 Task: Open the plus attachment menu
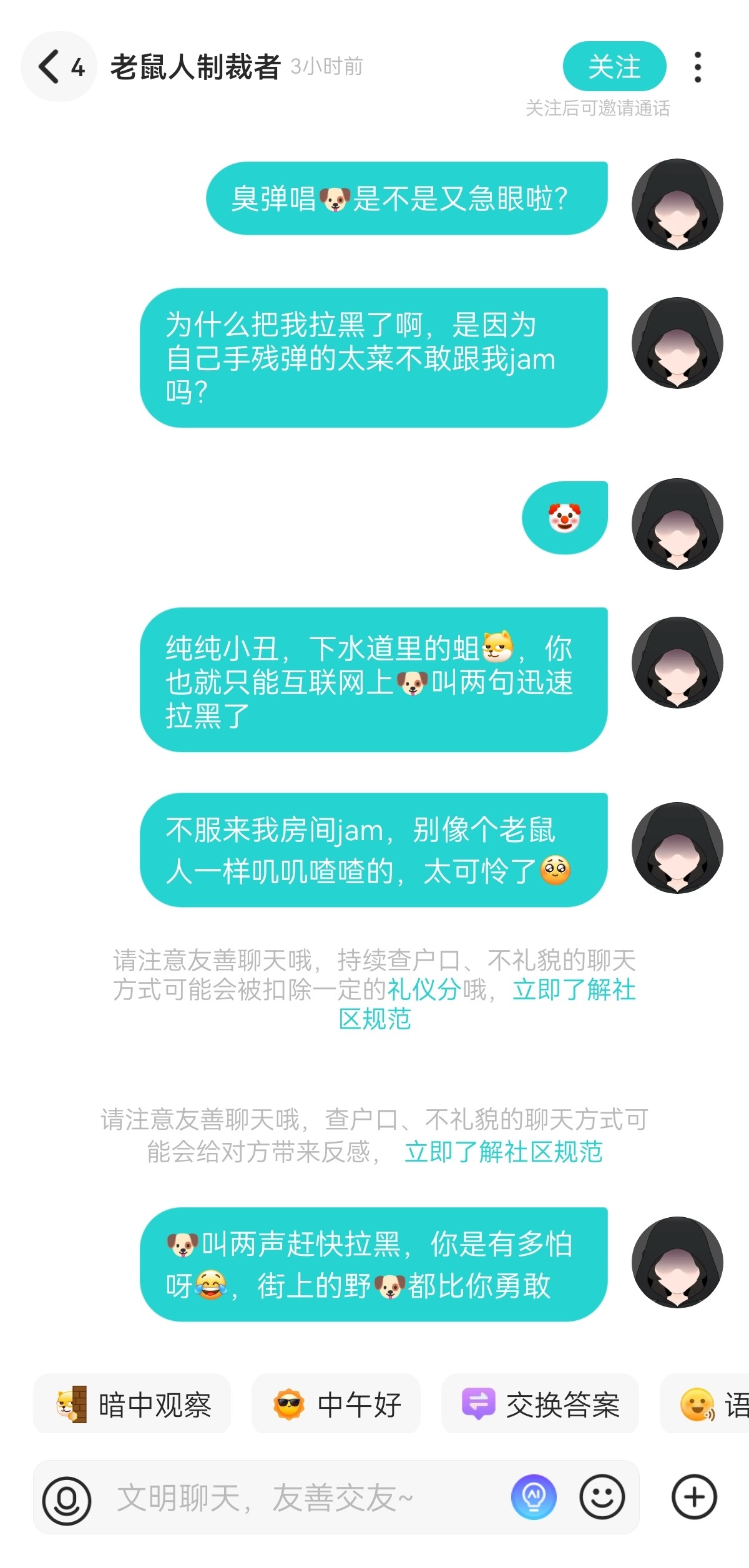tap(694, 1497)
